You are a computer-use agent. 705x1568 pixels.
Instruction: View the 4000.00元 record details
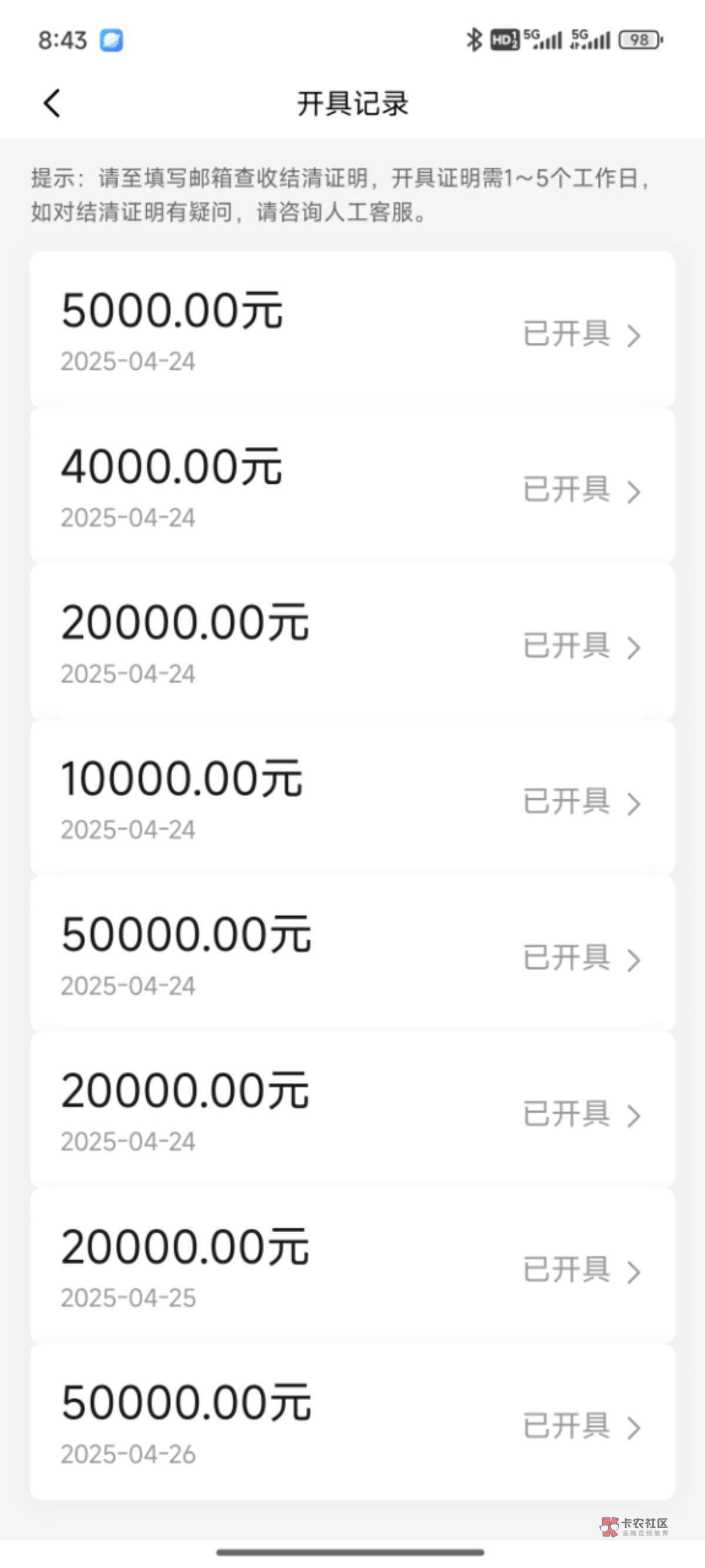click(x=352, y=486)
